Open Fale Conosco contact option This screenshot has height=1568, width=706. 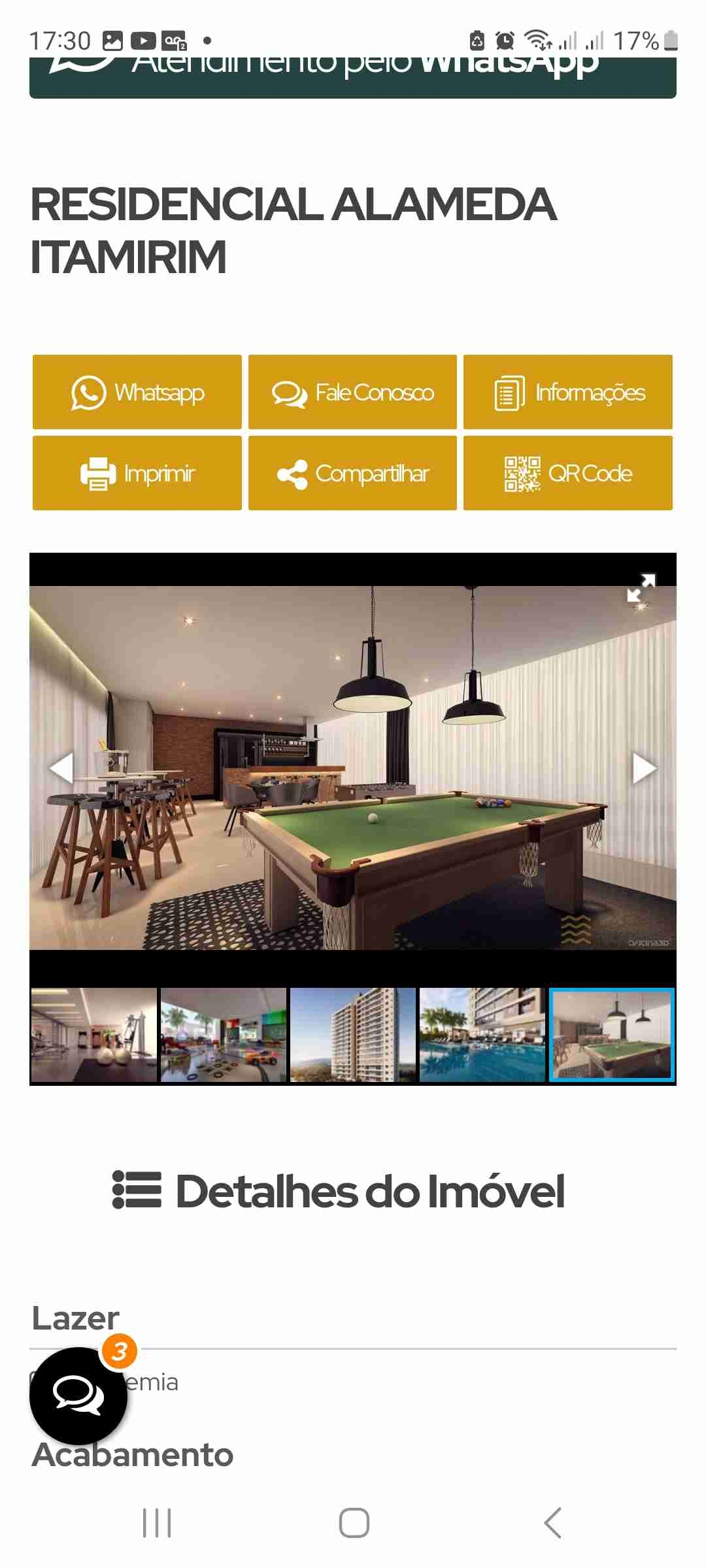352,392
